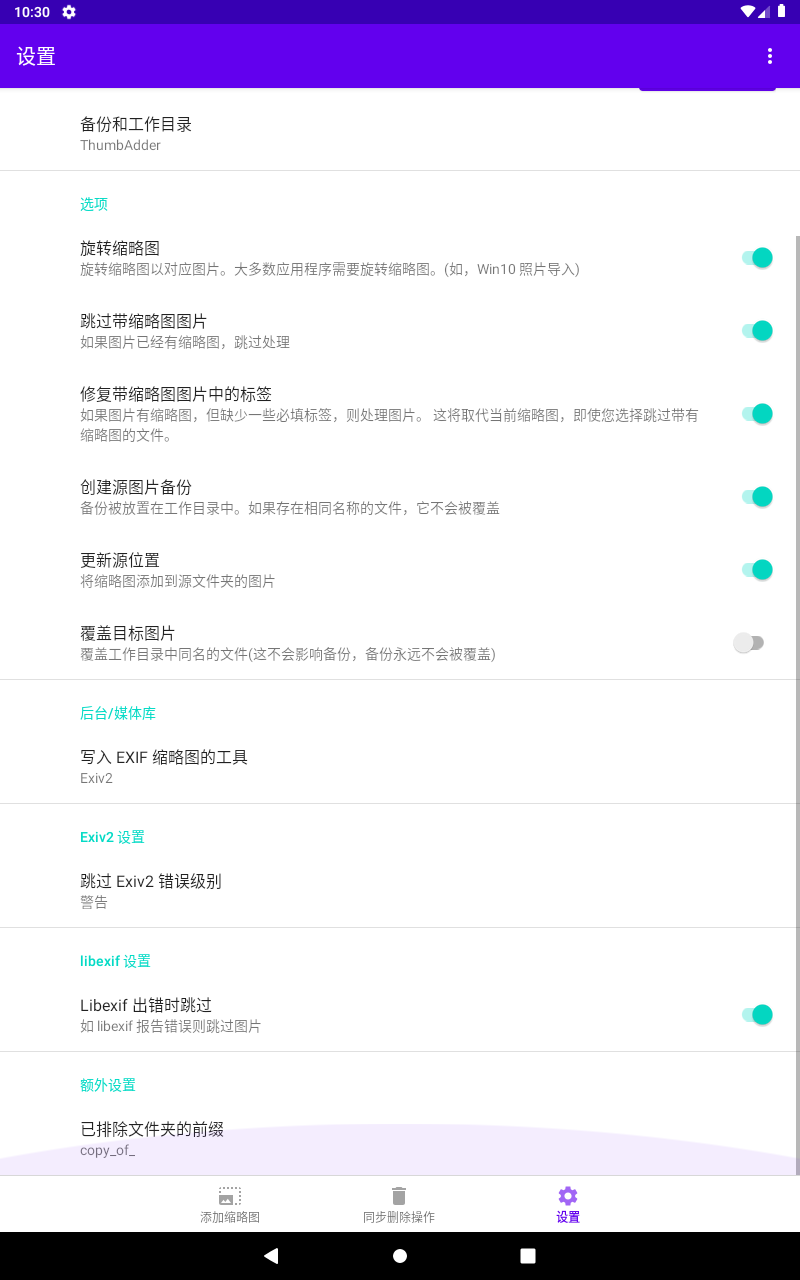Toggle Libexif 出错时跳过 switch
800x1280 pixels.
click(757, 1015)
